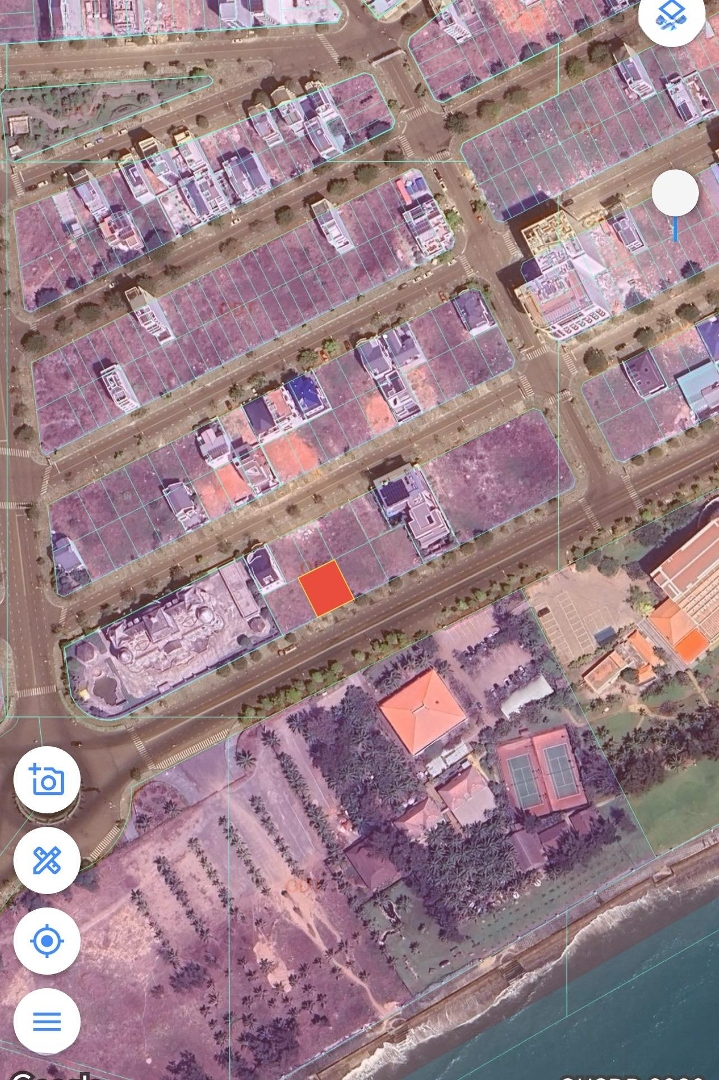Image resolution: width=719 pixels, height=1080 pixels.
Task: Open the ruler and pencil measuring tool
Action: 47,860
